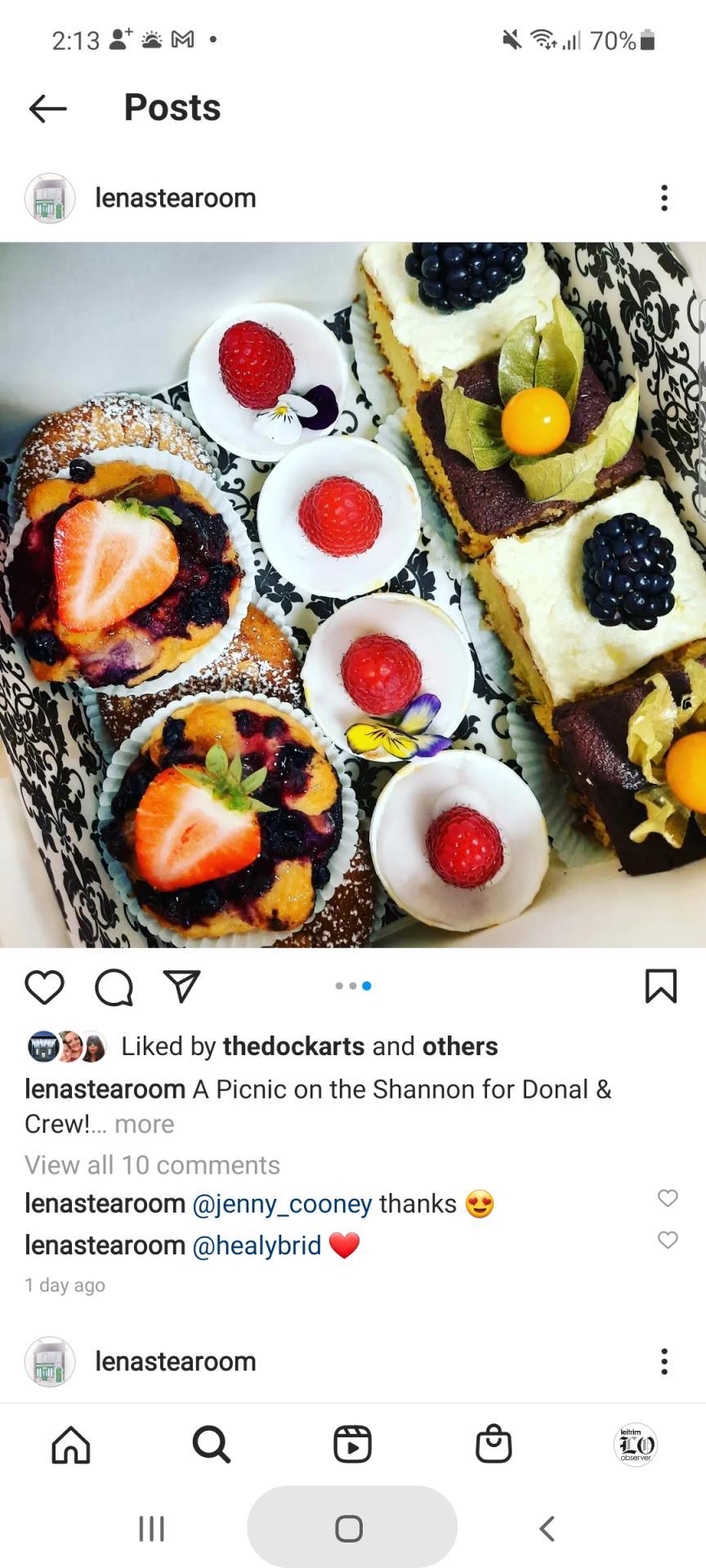This screenshot has width=706, height=1568.
Task: Switch to the Search tab
Action: point(212,1445)
